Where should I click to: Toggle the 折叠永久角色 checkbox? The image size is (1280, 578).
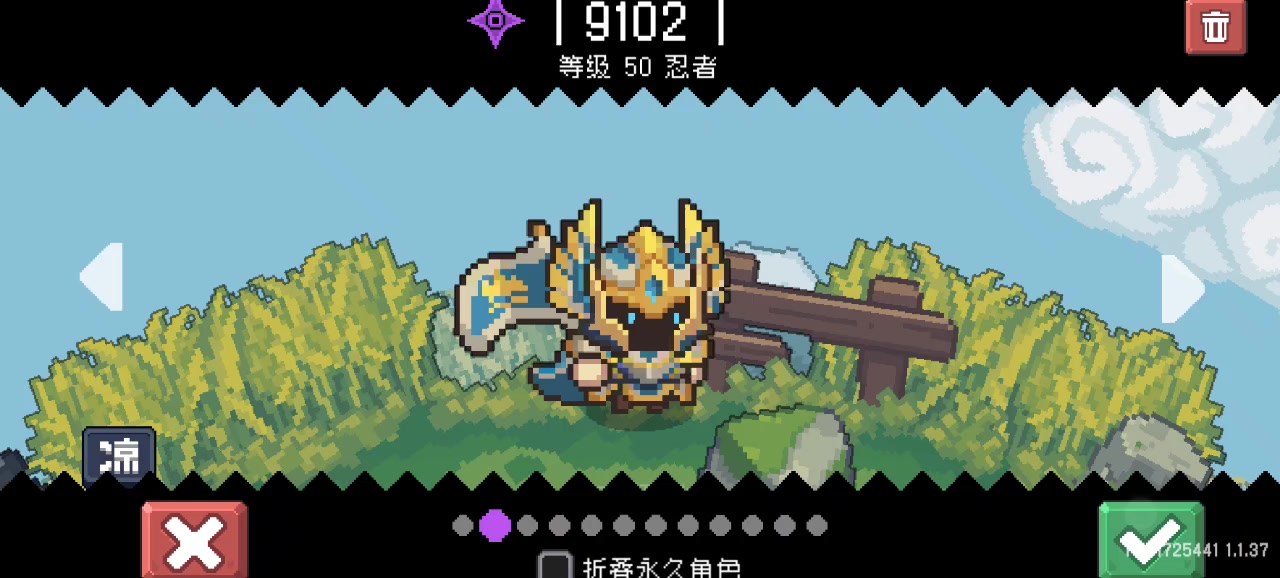point(555,566)
